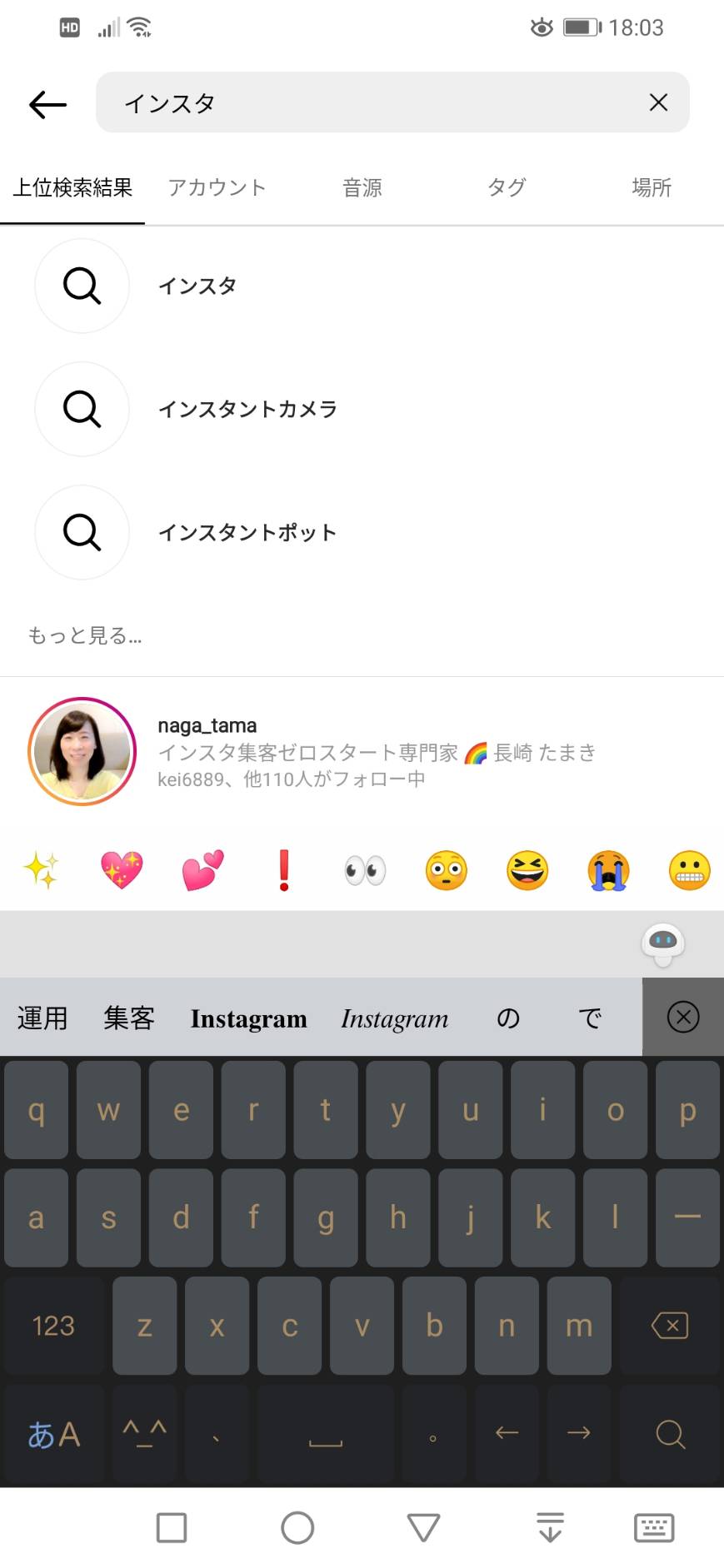The width and height of the screenshot is (724, 1568).
Task: Switch to the アカウント tab
Action: (217, 187)
